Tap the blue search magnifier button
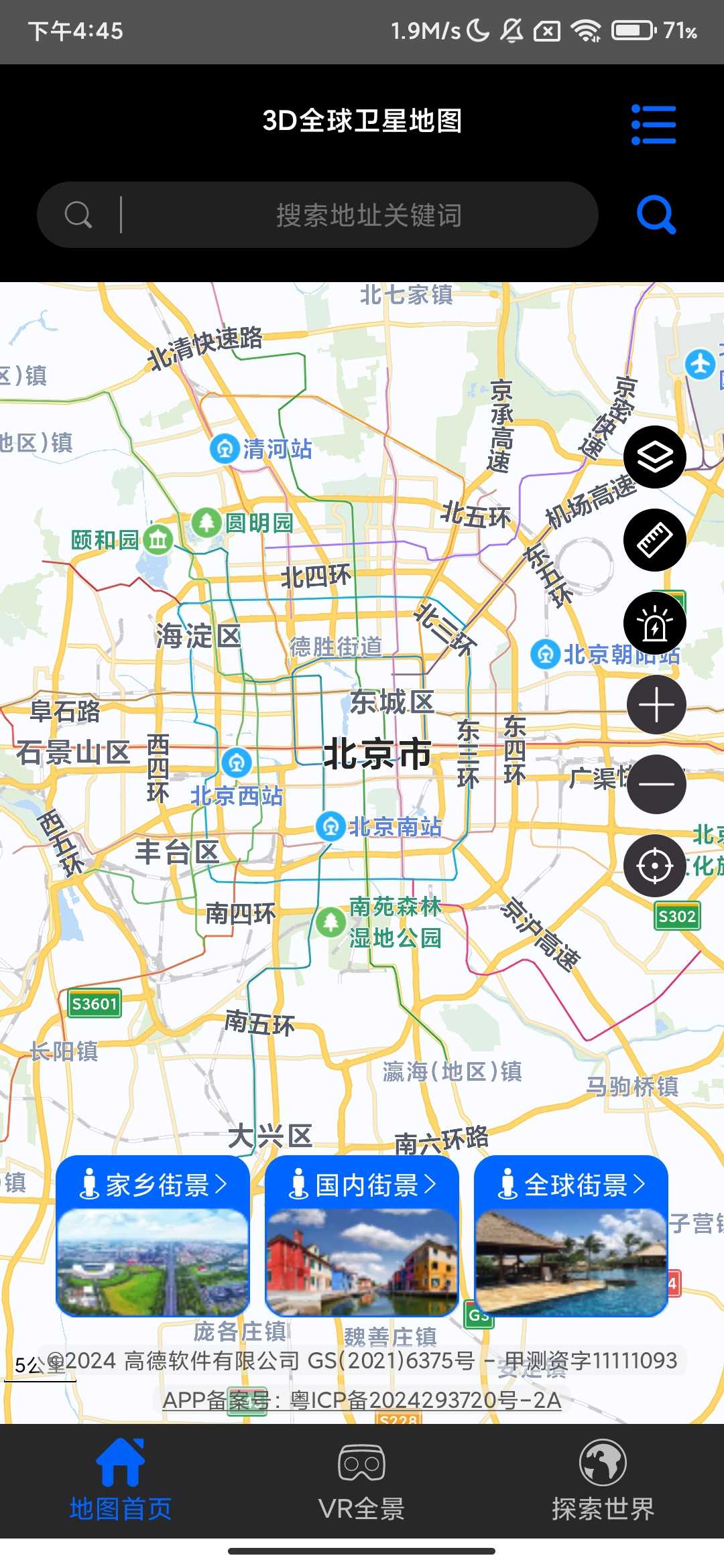Screen dimensions: 724x1568 pos(656,215)
